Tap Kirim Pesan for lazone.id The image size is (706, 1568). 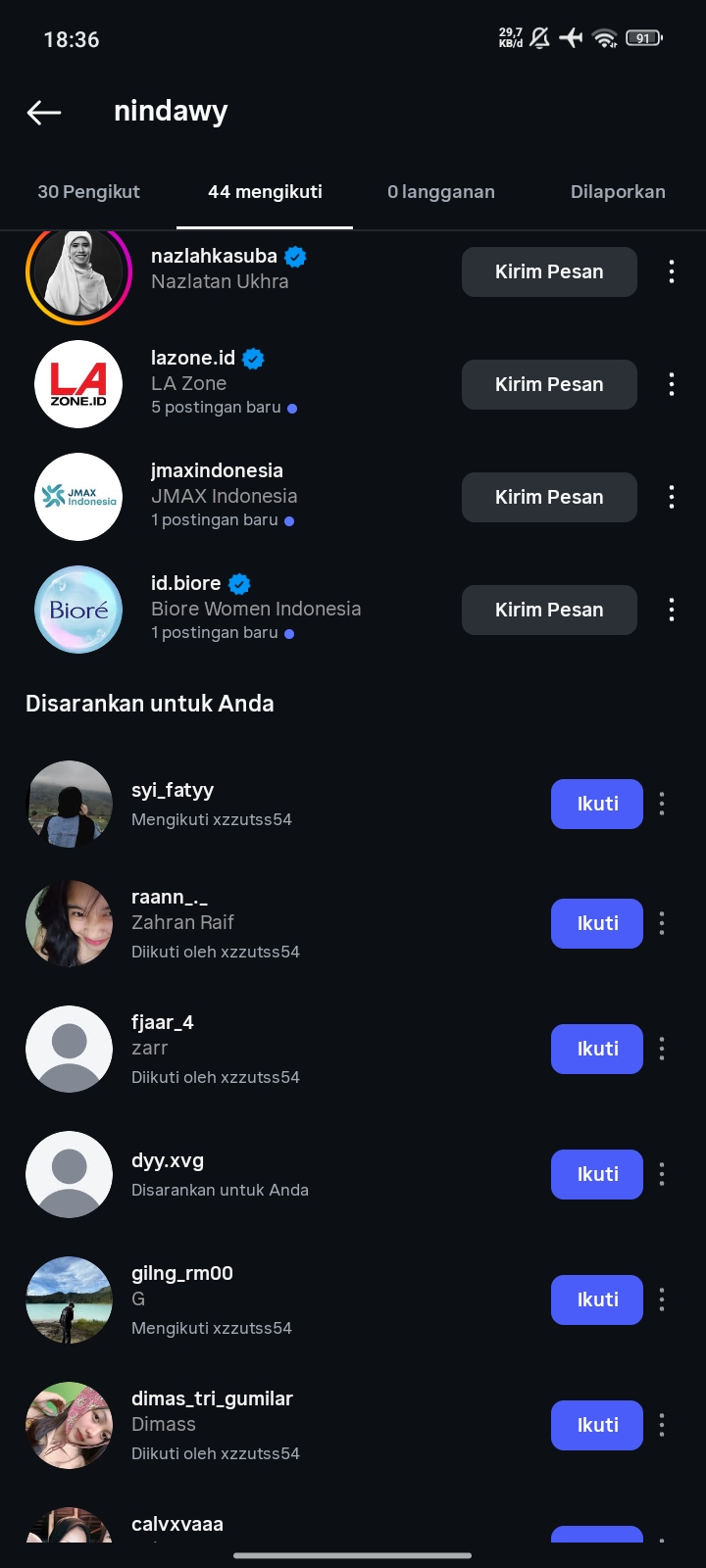point(549,384)
